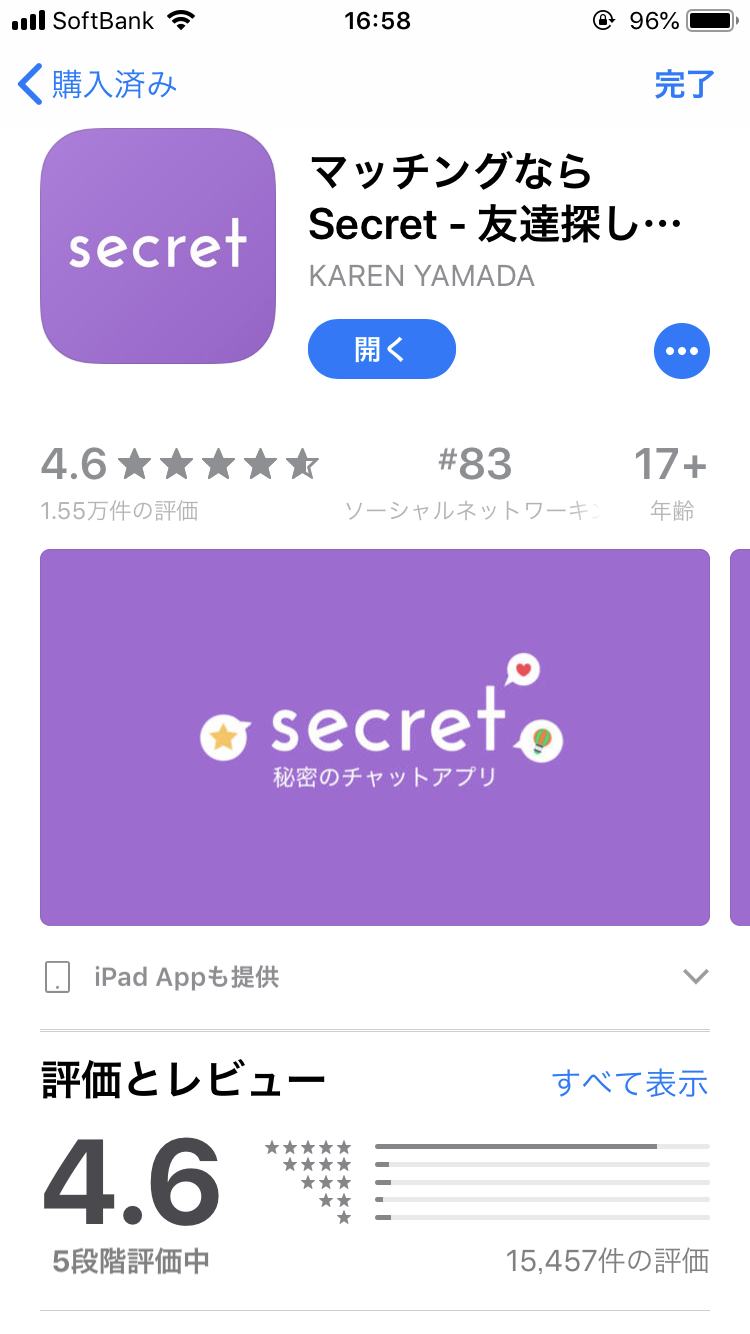The height and width of the screenshot is (1334, 750).
Task: Expand the iPad Appも提供 section
Action: tap(695, 976)
